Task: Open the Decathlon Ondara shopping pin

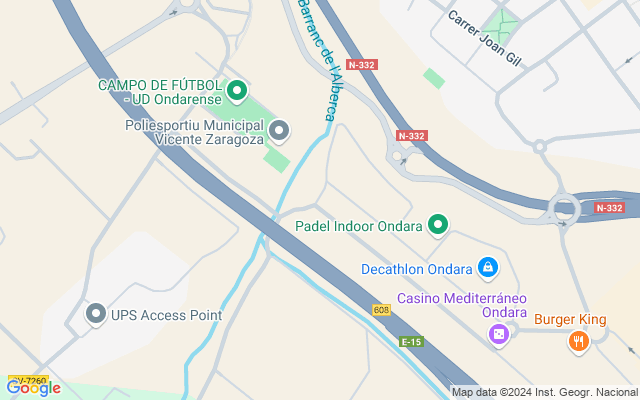Action: pyautogui.click(x=487, y=268)
